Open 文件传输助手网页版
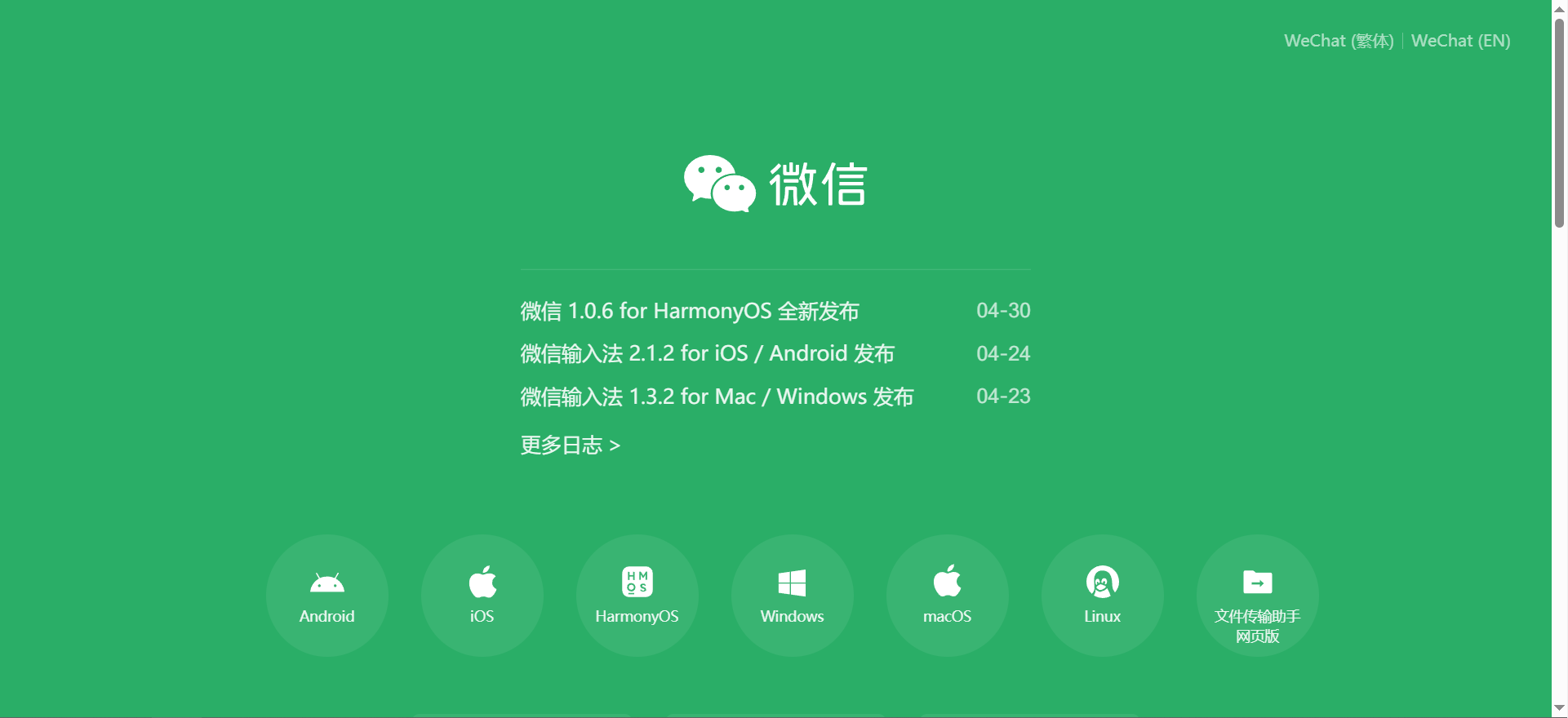The width and height of the screenshot is (1568, 718). tap(1258, 596)
